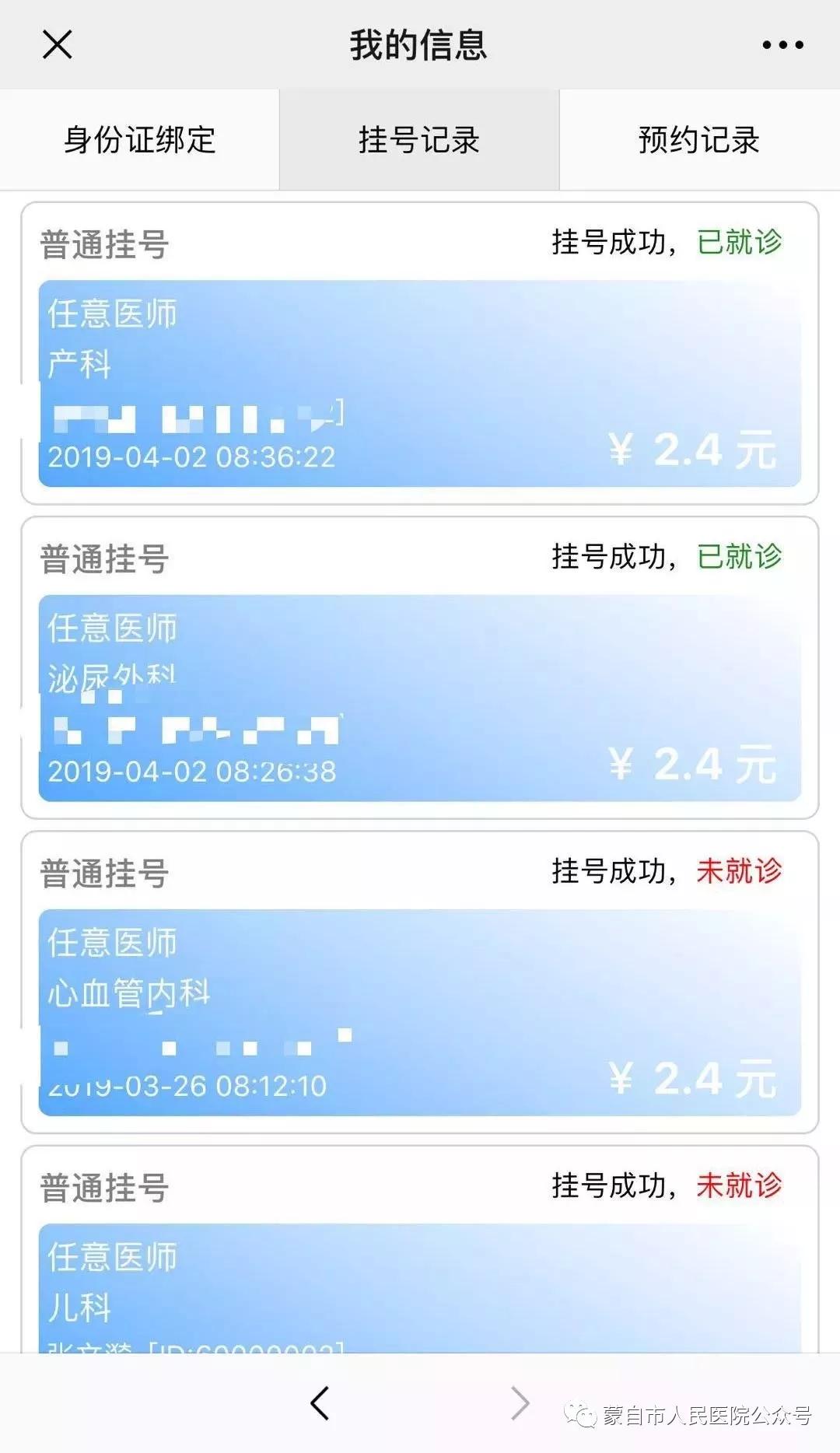Select the 已就诊 status on second record
The height and width of the screenshot is (1453, 840).
click(740, 557)
